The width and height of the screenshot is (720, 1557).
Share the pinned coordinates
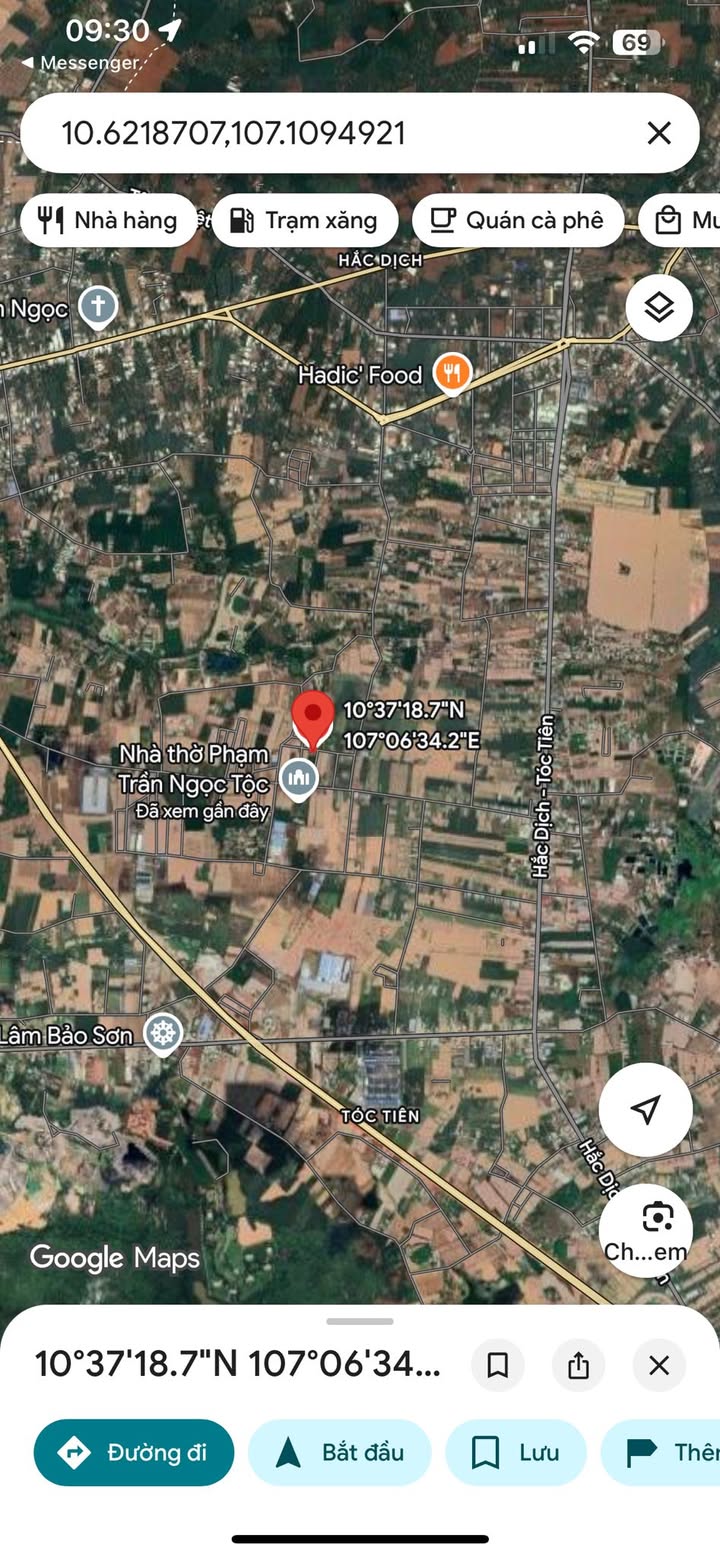578,1365
